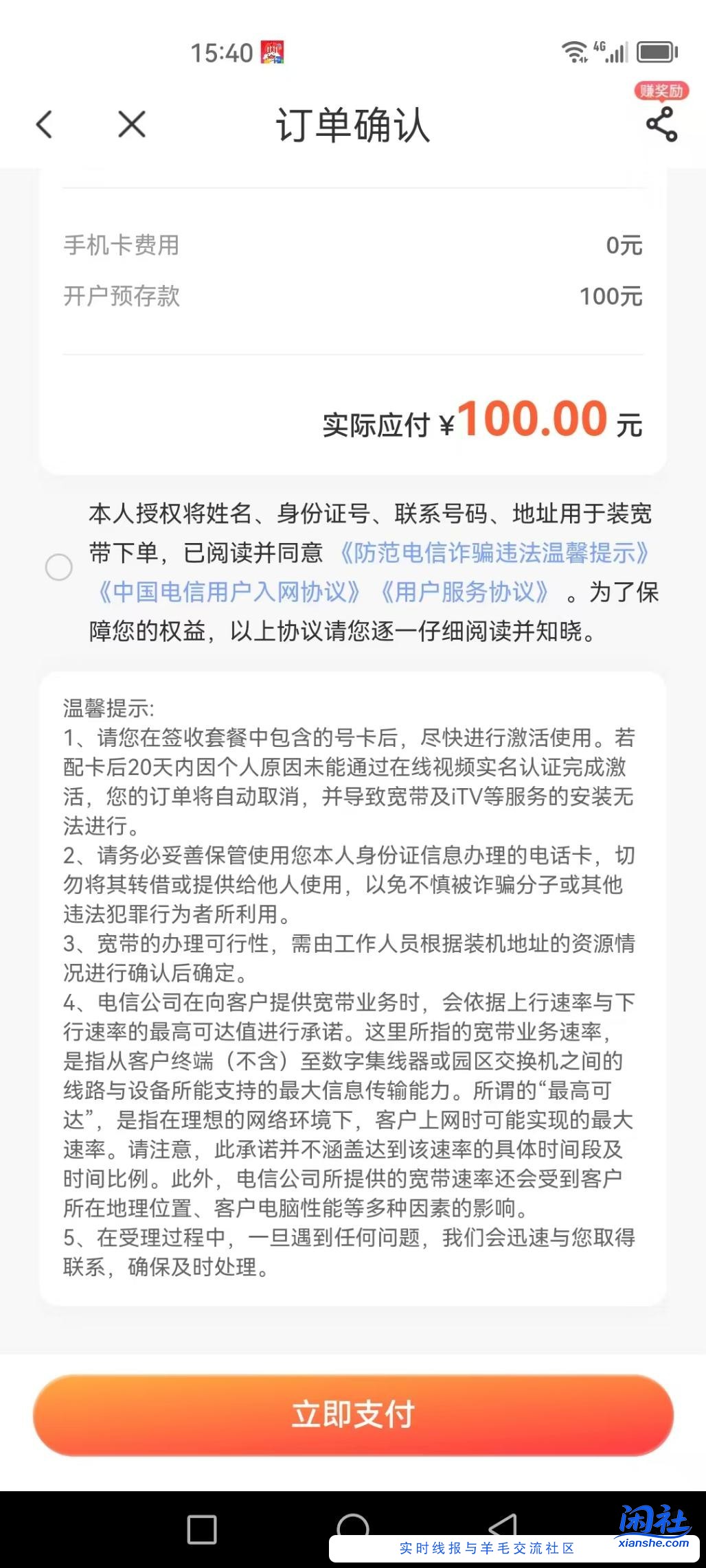Tap the 手机卡费用 0元 row

pyautogui.click(x=353, y=246)
